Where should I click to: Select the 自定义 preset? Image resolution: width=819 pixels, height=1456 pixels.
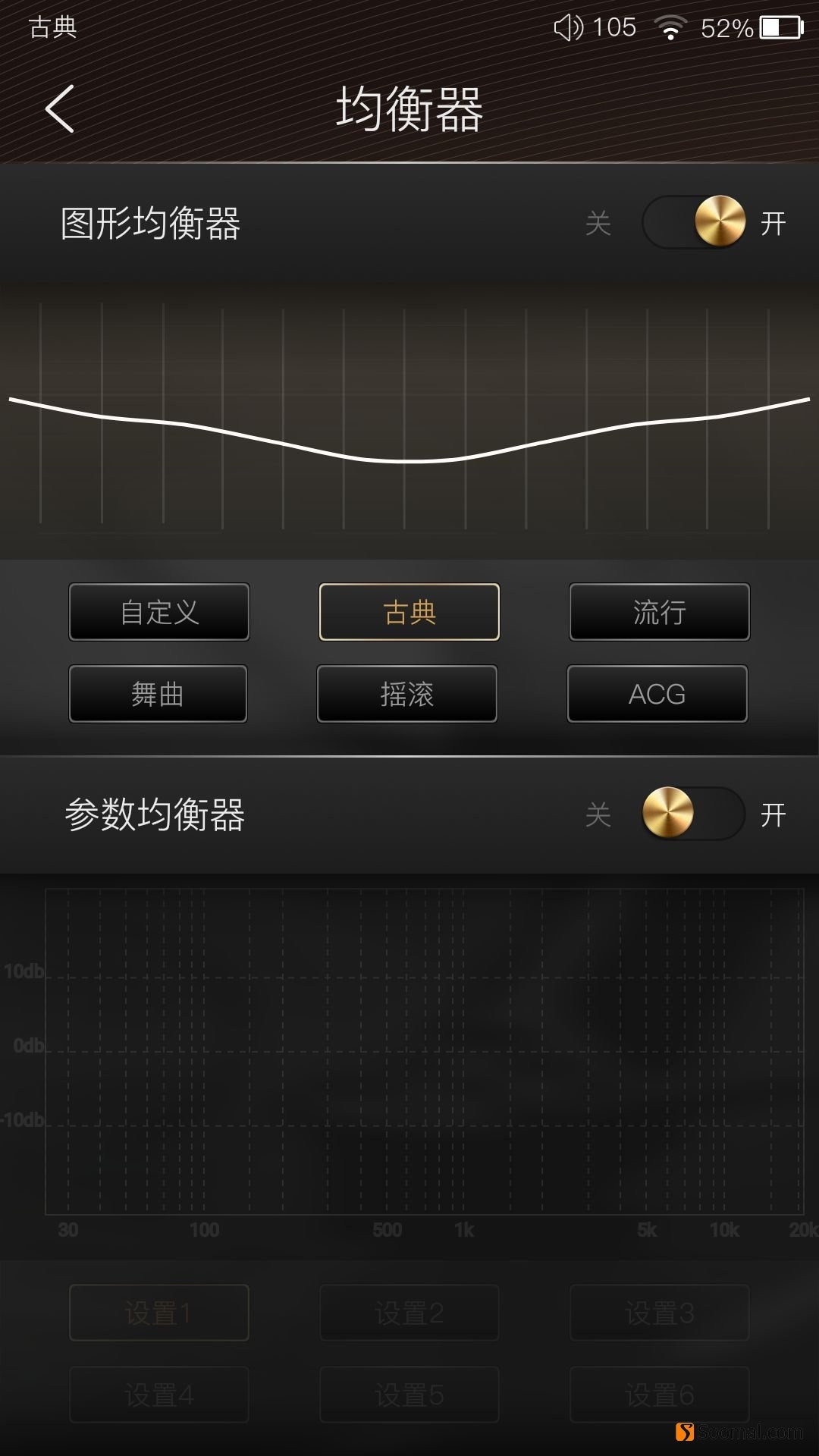[159, 612]
